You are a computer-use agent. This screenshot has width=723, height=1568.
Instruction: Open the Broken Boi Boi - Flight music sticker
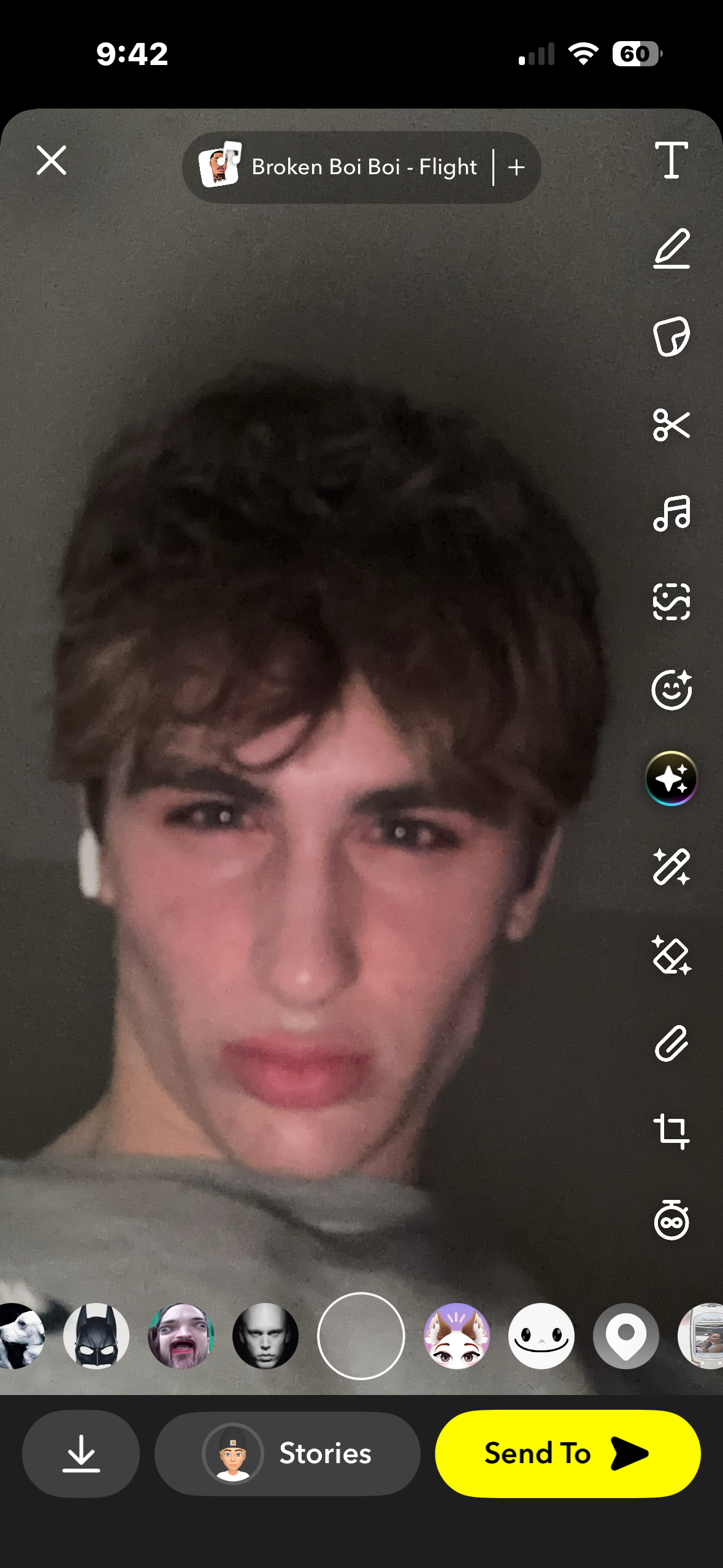pyautogui.click(x=339, y=167)
